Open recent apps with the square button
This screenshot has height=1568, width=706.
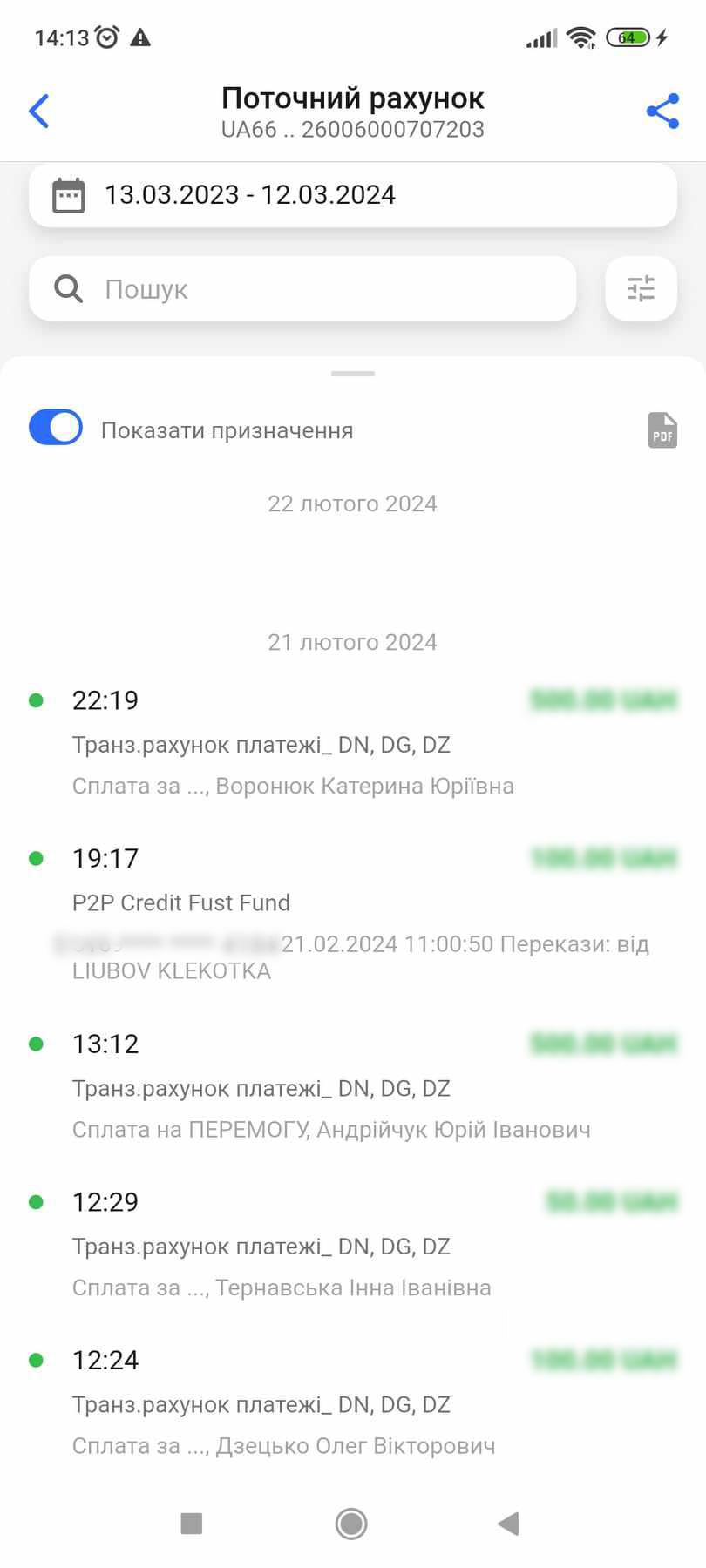tap(191, 1524)
